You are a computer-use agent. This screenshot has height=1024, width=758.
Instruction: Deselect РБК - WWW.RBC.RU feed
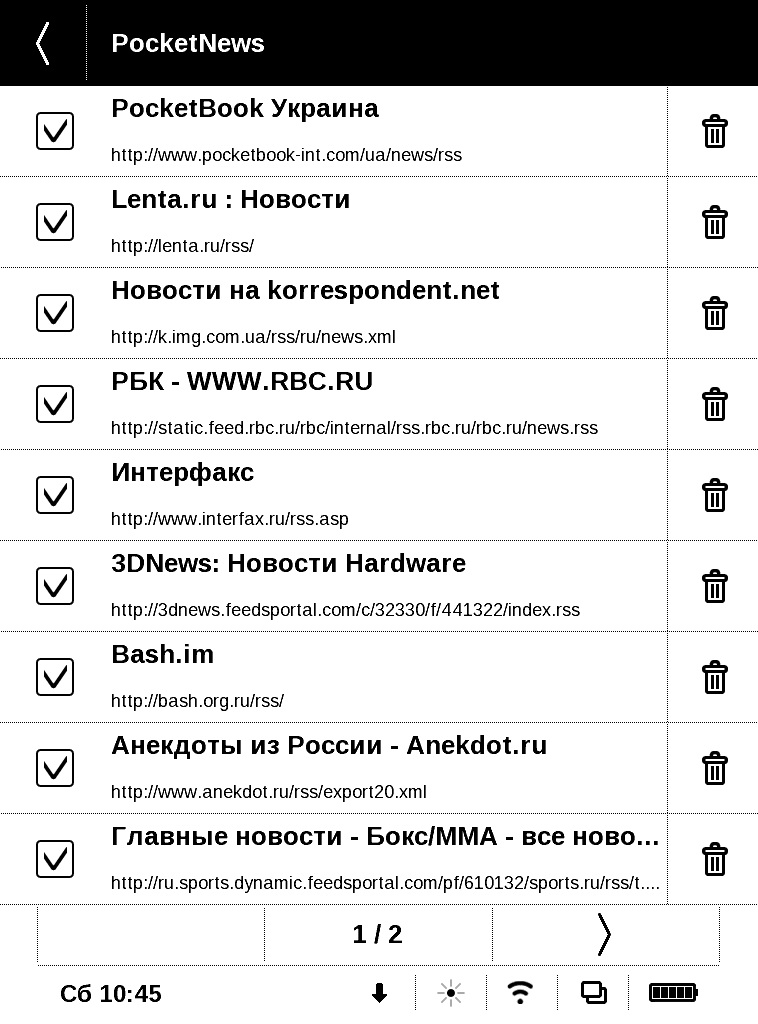point(55,404)
